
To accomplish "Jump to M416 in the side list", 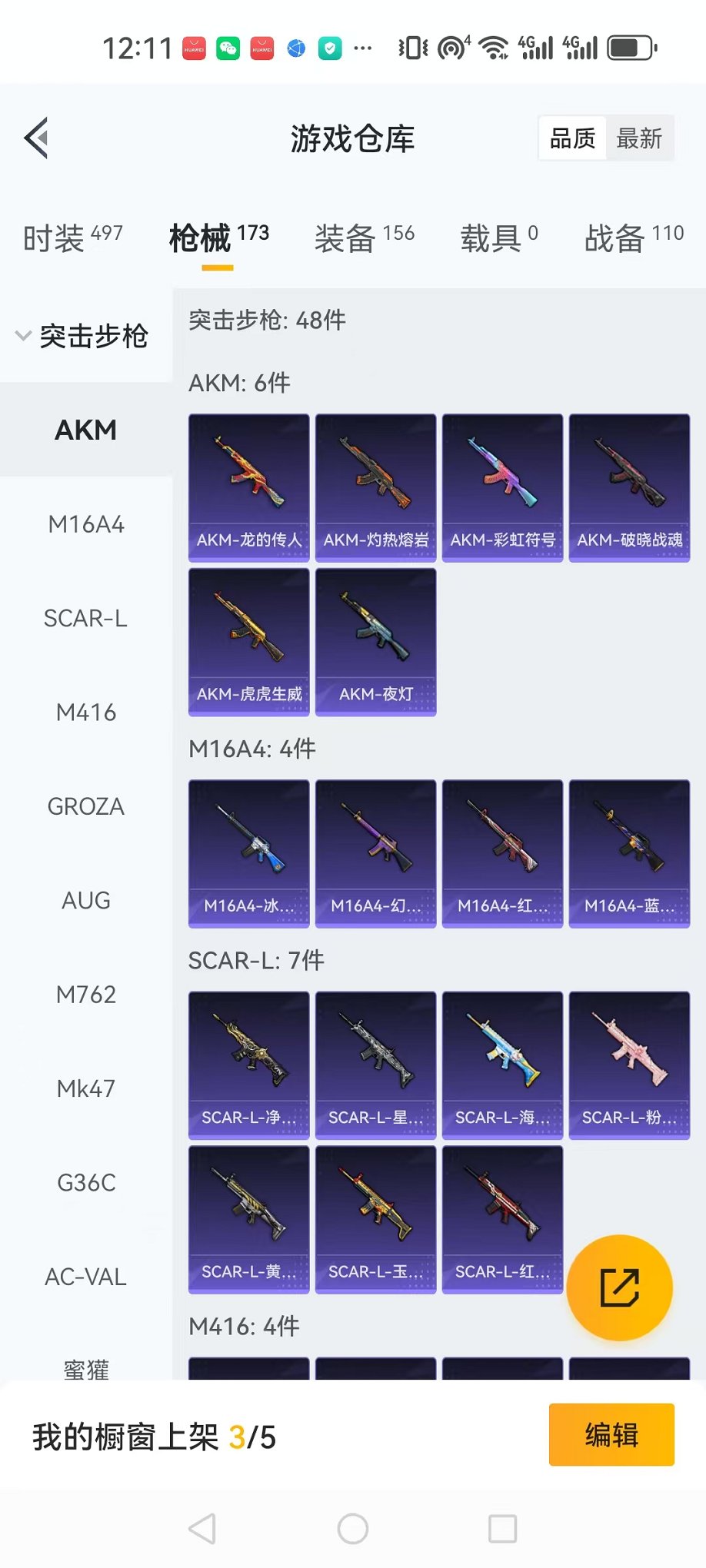I will [x=86, y=713].
